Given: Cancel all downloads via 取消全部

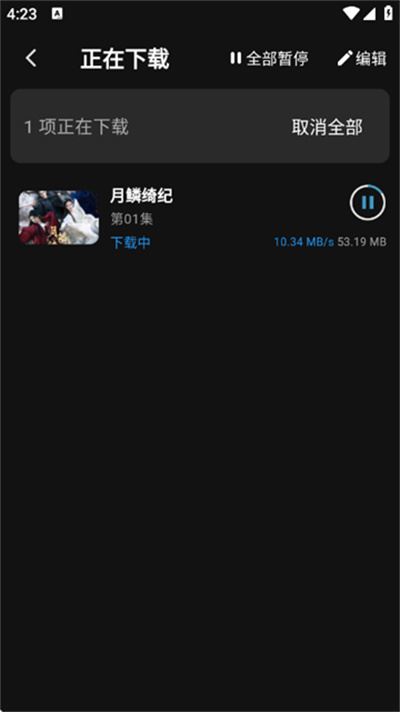Looking at the screenshot, I should 327,127.
